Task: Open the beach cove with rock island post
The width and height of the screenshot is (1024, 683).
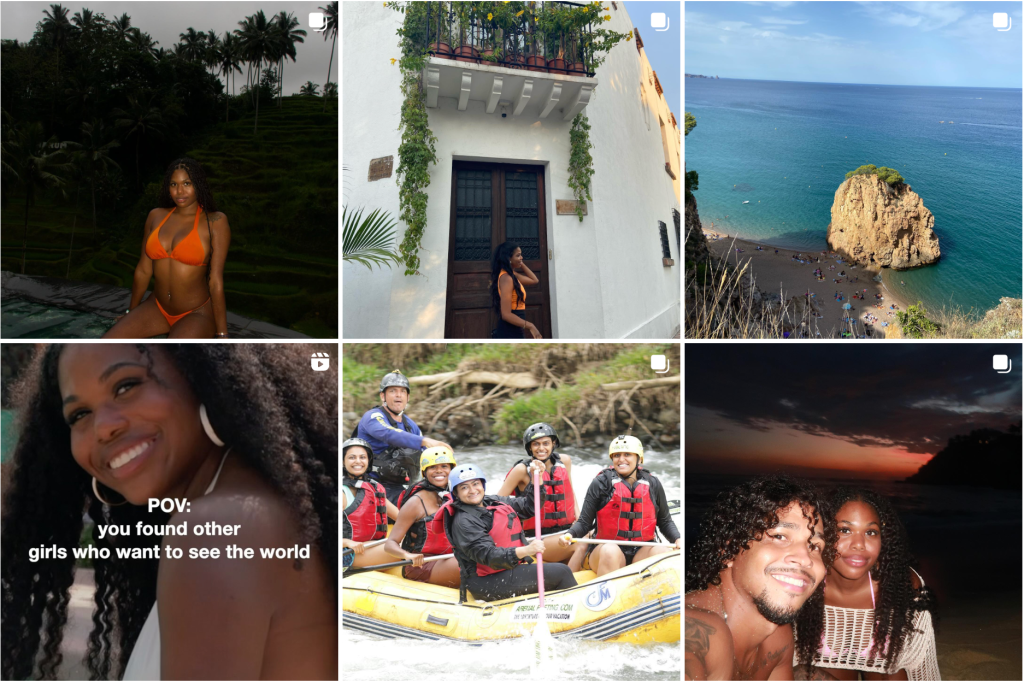Action: (853, 170)
